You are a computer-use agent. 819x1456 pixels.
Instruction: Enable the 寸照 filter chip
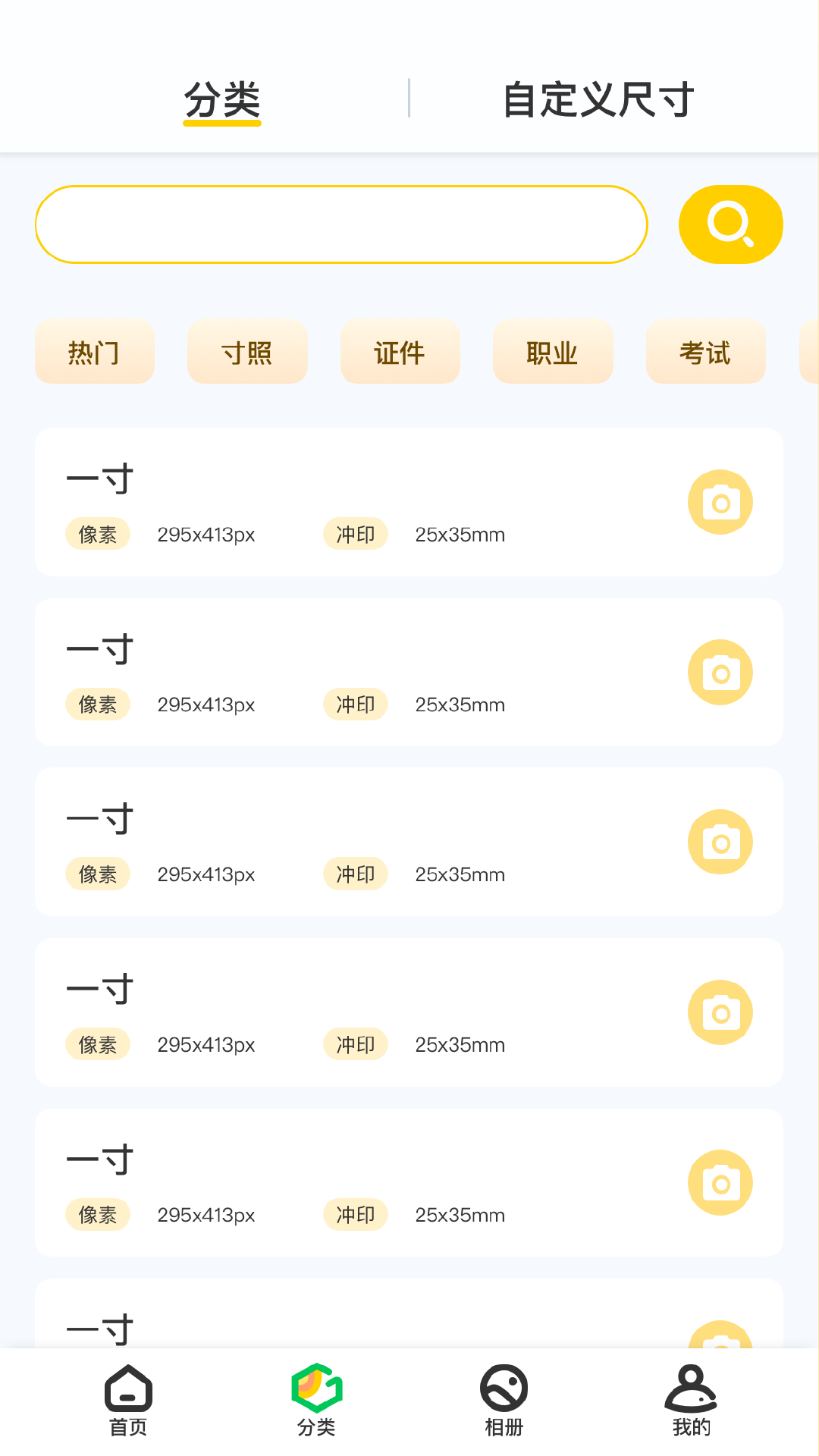coord(247,352)
